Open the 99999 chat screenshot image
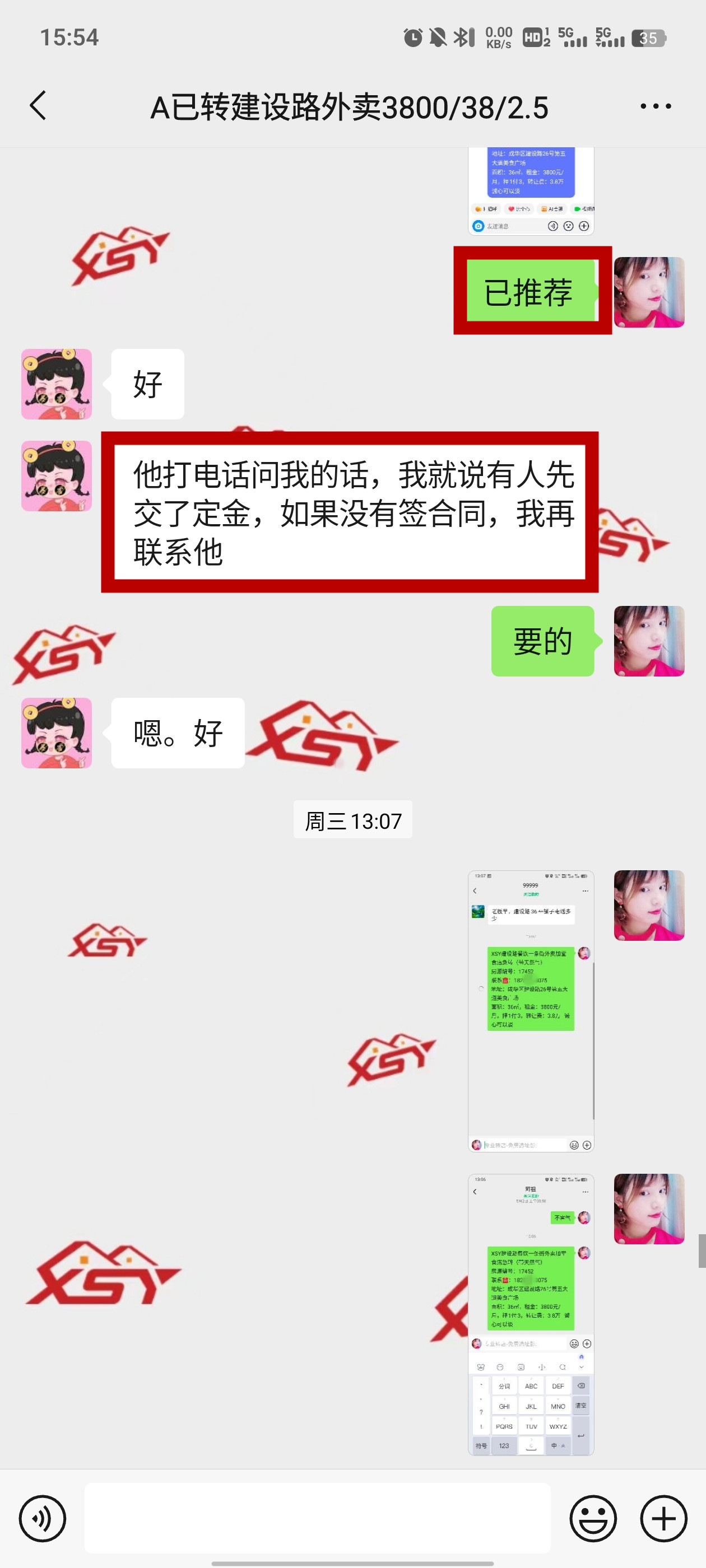The width and height of the screenshot is (706, 1568). coord(531,1010)
